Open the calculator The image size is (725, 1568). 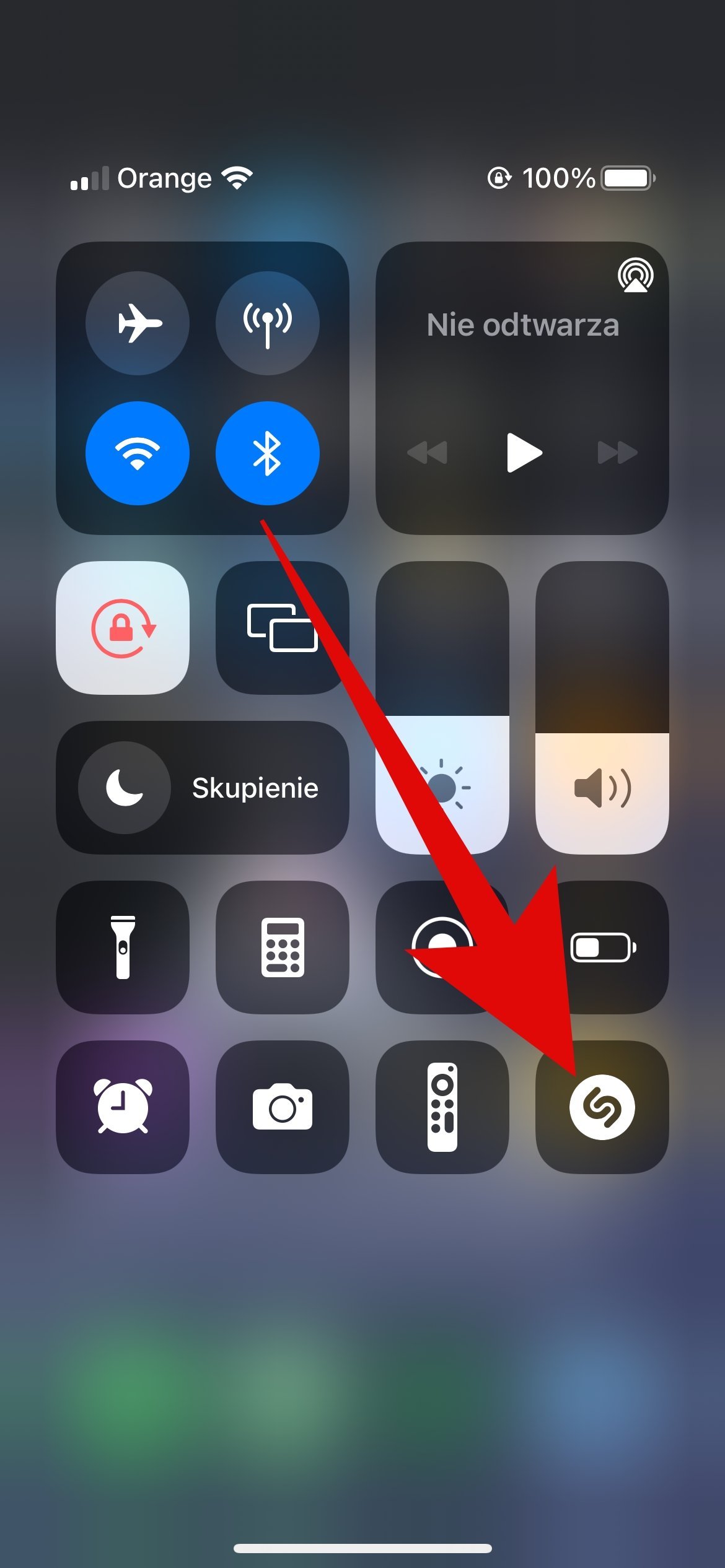pyautogui.click(x=283, y=947)
